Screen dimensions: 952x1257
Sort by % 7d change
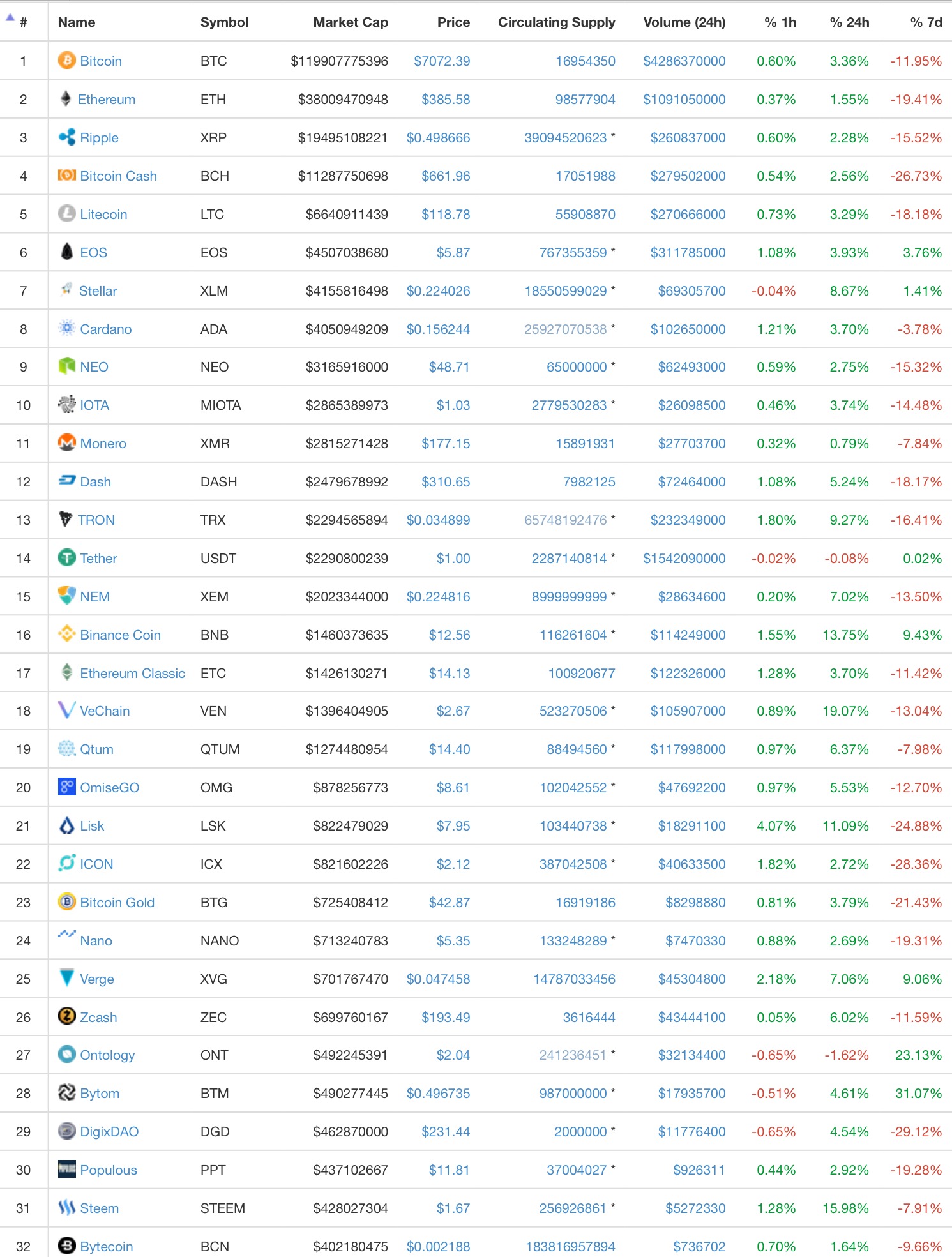pos(926,22)
